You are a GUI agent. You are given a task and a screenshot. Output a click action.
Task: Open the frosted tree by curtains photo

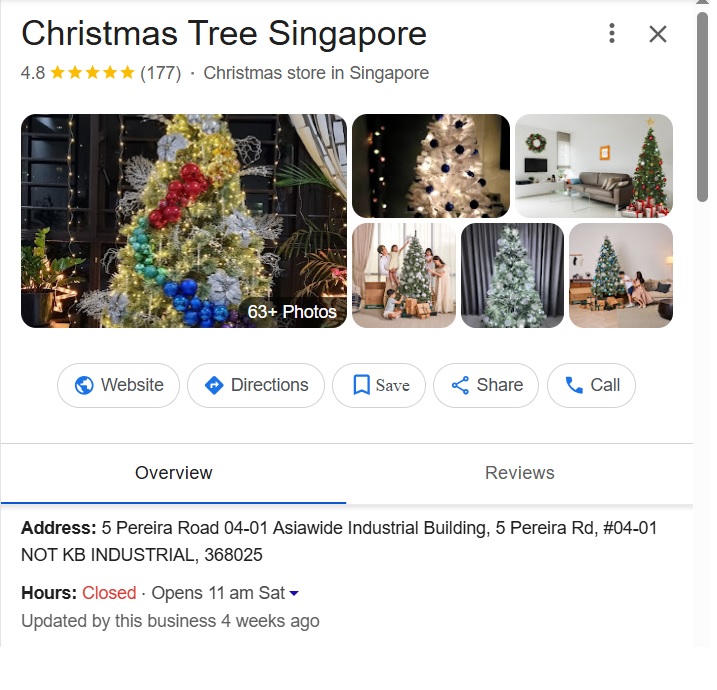[x=512, y=275]
